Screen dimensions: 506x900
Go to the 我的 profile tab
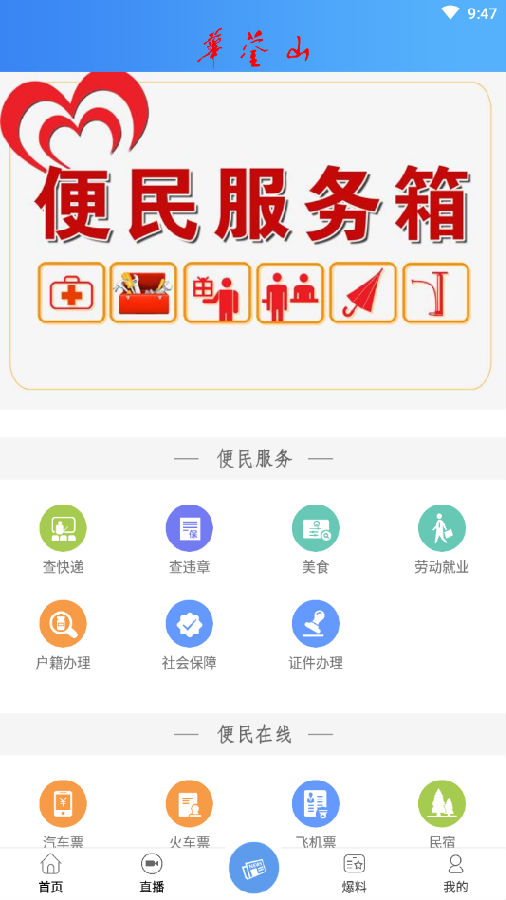coord(456,873)
